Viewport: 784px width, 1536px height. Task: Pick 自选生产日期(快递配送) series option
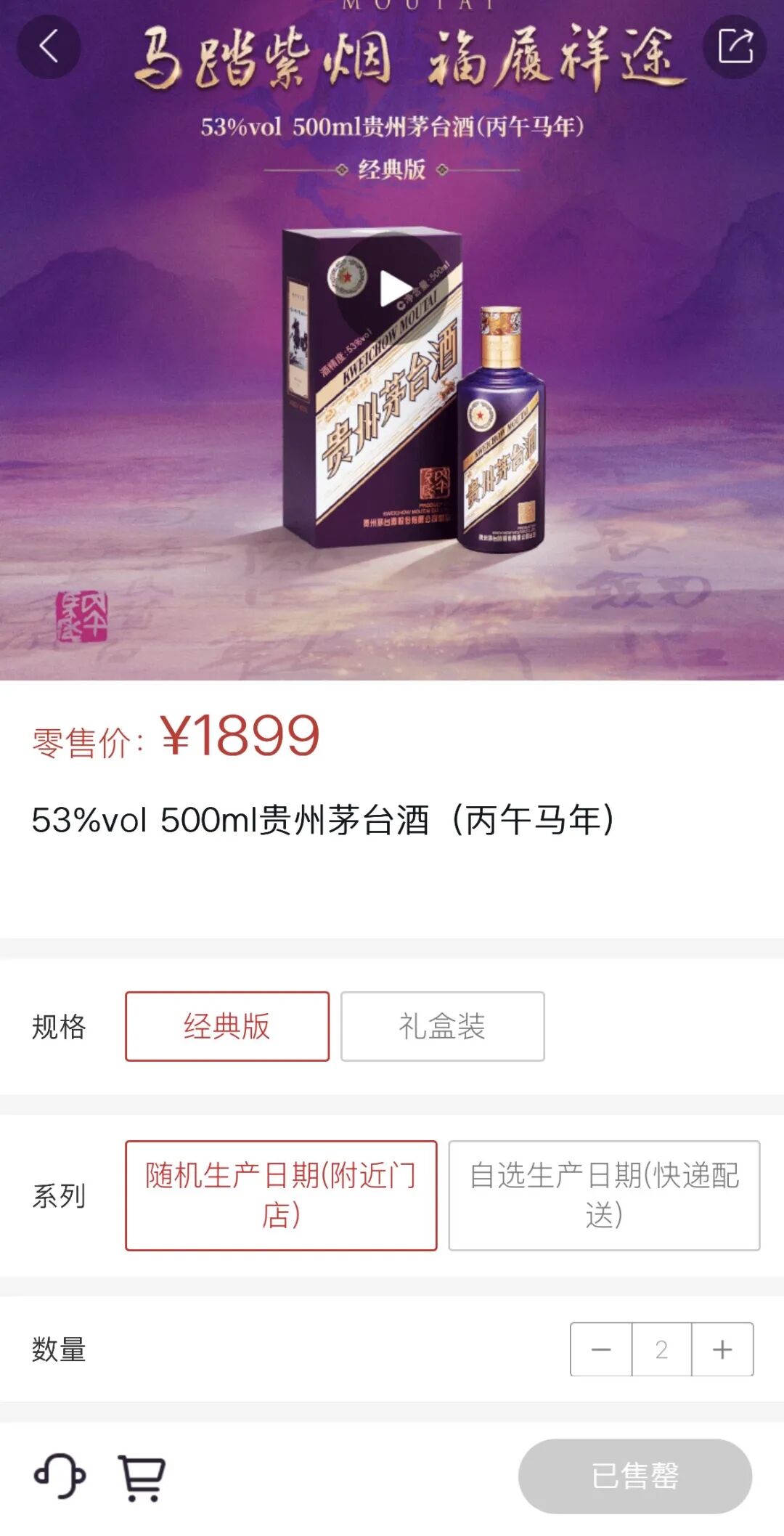click(604, 1195)
